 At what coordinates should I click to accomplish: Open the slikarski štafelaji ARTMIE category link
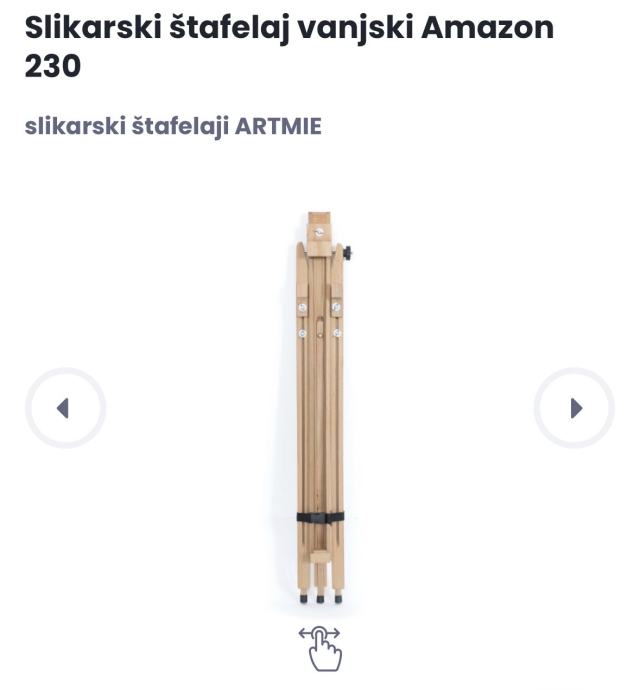173,127
